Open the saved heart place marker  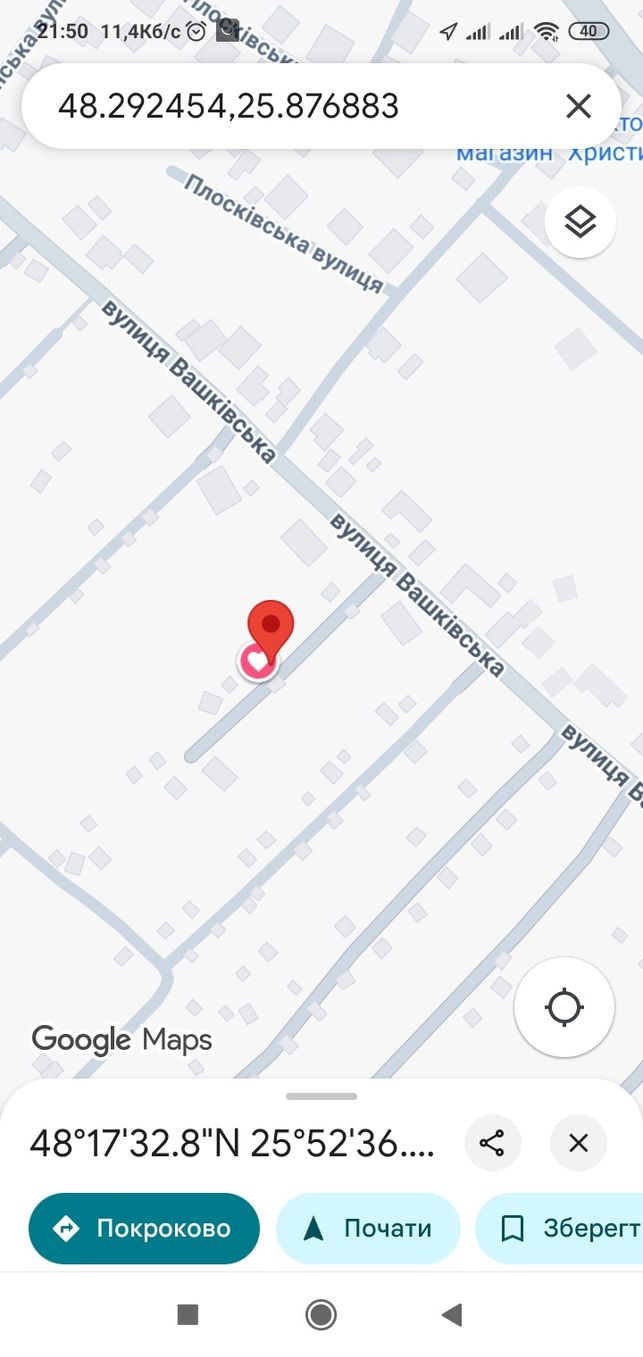coord(257,661)
